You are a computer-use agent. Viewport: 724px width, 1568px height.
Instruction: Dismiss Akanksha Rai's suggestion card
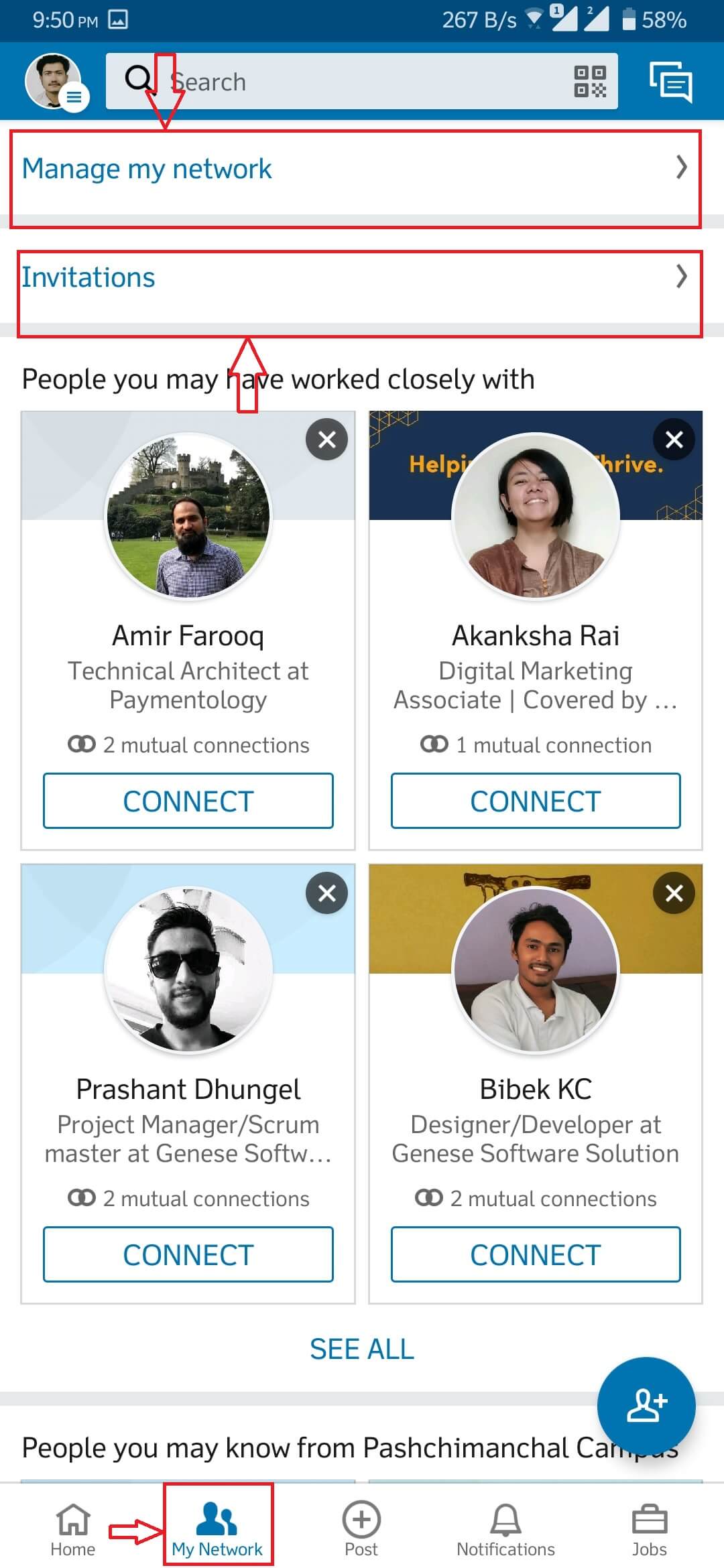tap(674, 440)
